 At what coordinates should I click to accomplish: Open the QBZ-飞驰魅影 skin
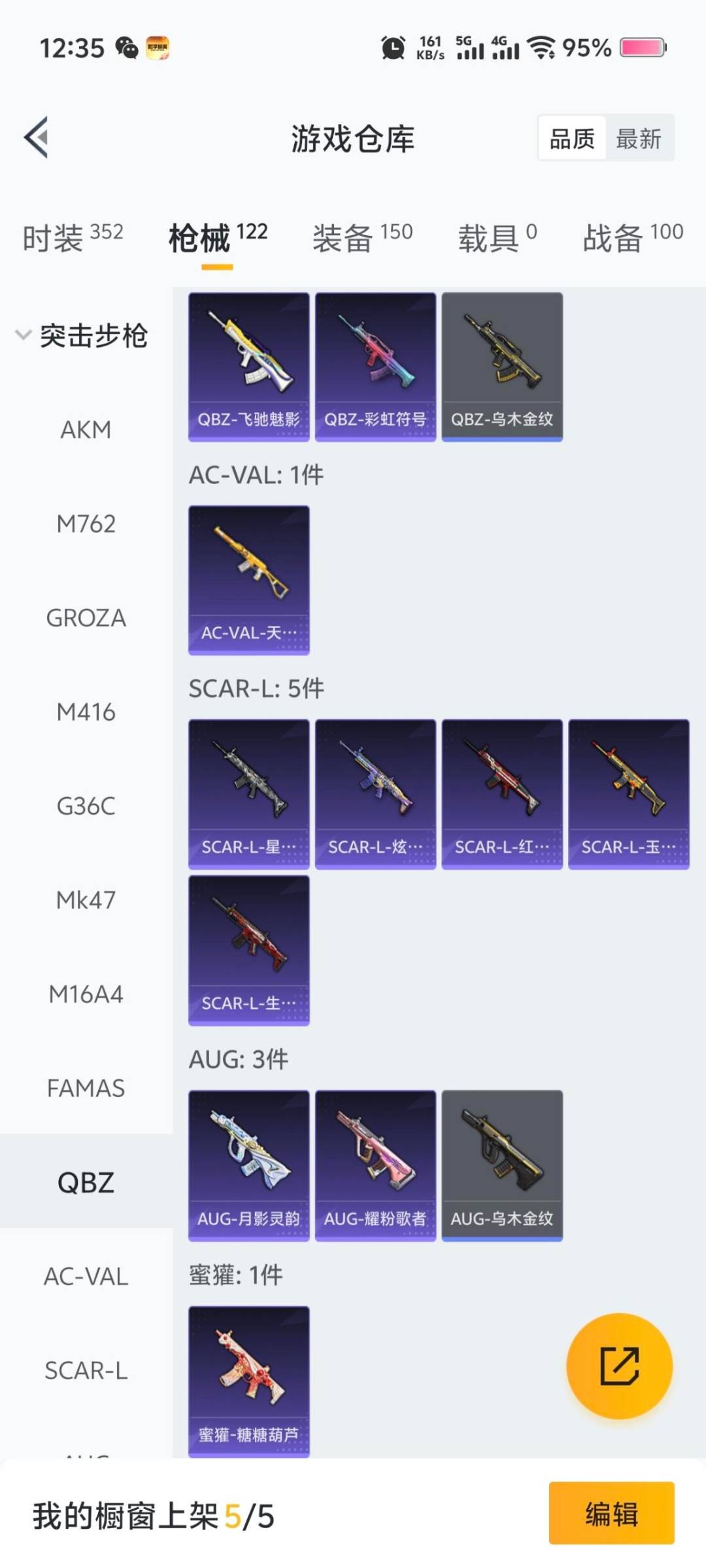coord(248,366)
